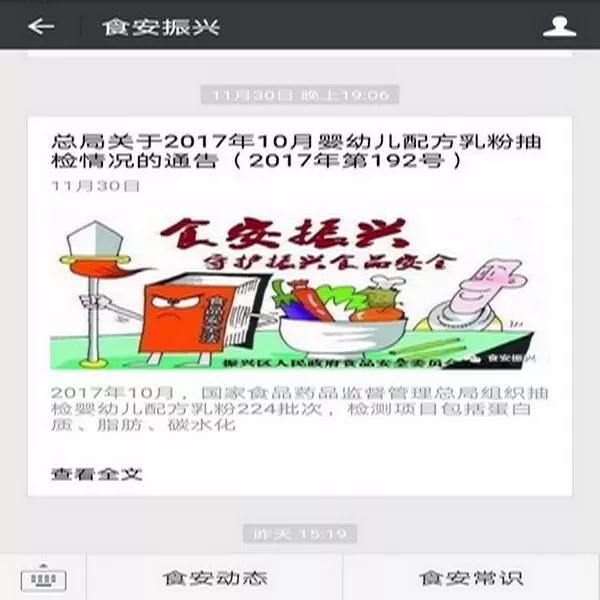Image resolution: width=600 pixels, height=600 pixels.
Task: Open the 食安动态 menu
Action: point(214,578)
